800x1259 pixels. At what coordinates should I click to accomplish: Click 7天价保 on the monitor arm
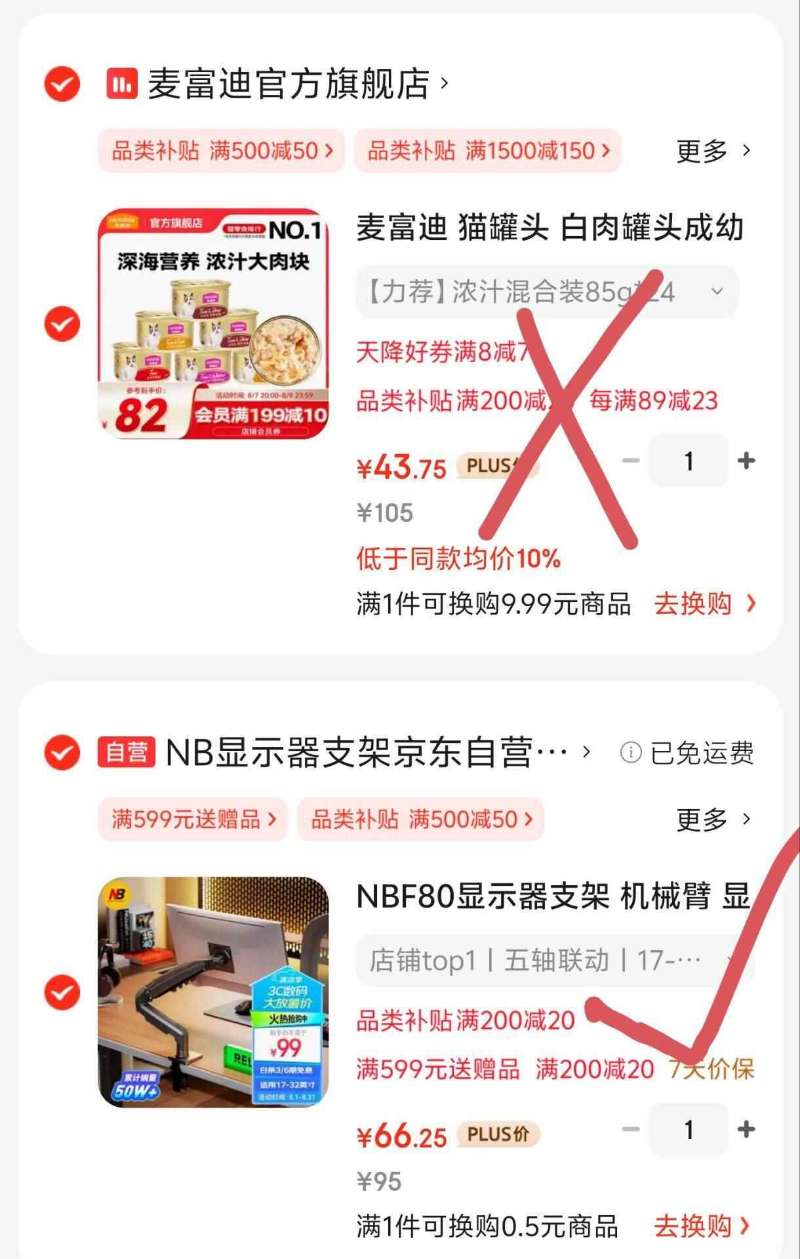(x=714, y=1070)
